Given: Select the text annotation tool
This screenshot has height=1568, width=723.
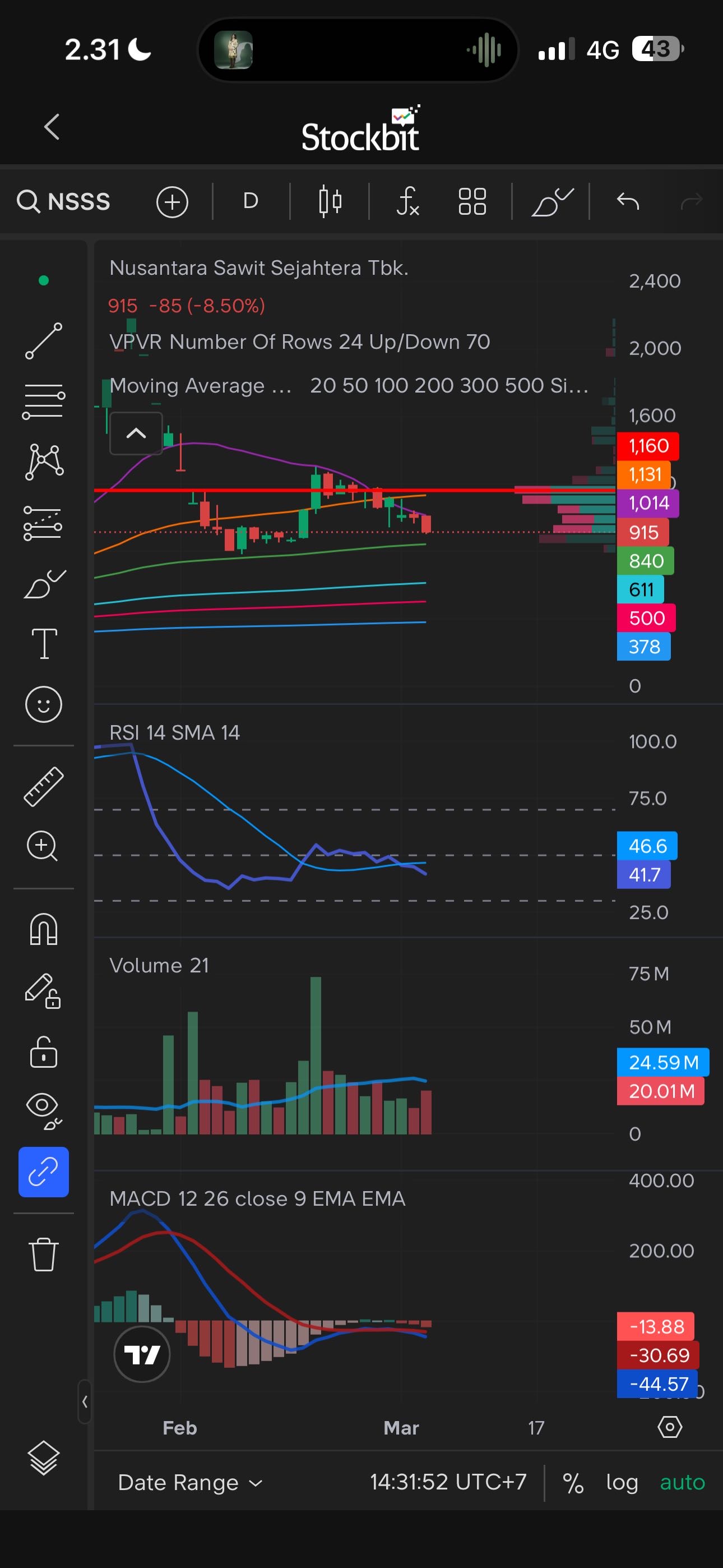Looking at the screenshot, I should pyautogui.click(x=44, y=644).
